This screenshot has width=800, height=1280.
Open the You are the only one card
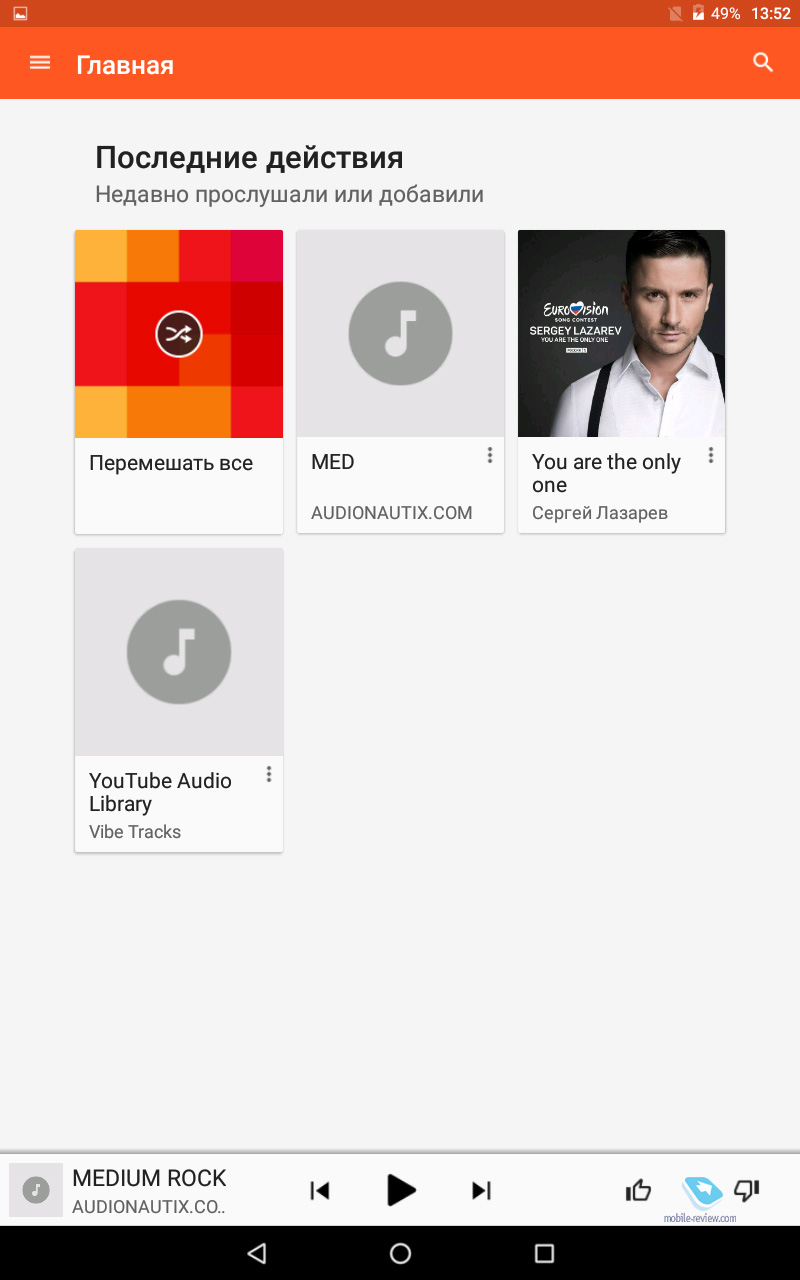pyautogui.click(x=621, y=335)
